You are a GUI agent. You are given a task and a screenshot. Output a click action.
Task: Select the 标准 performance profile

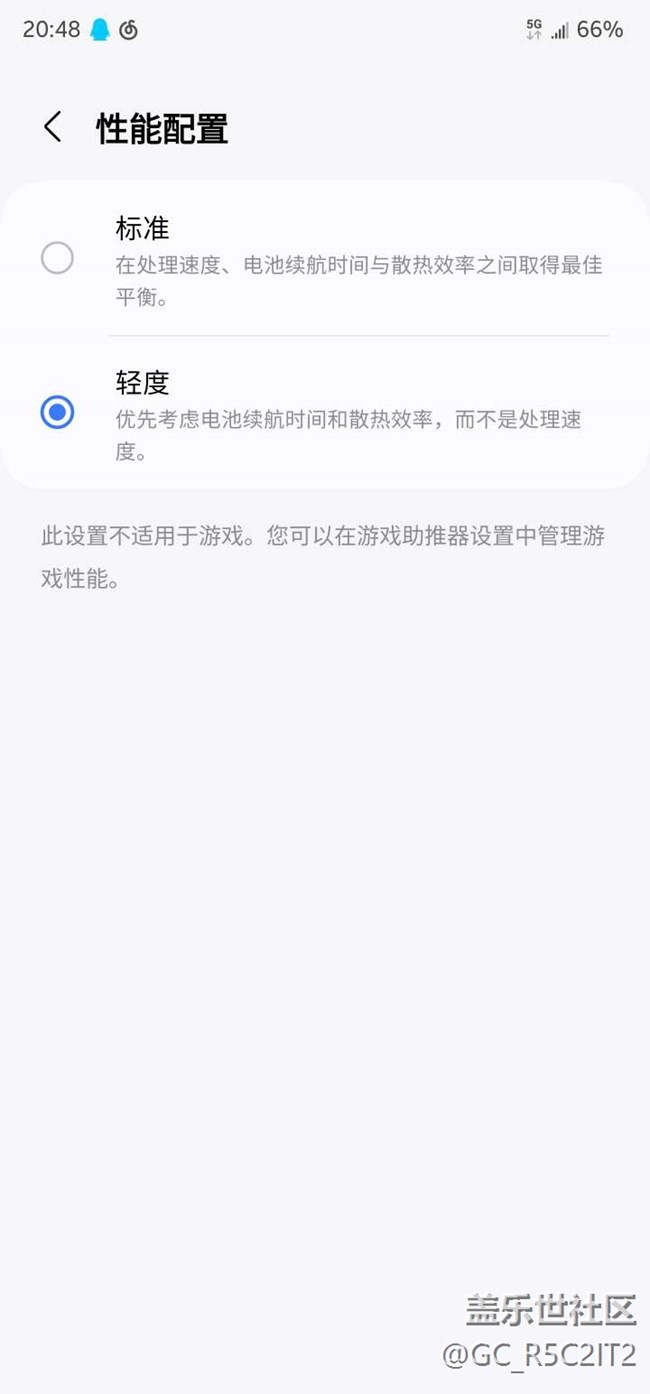(x=325, y=259)
